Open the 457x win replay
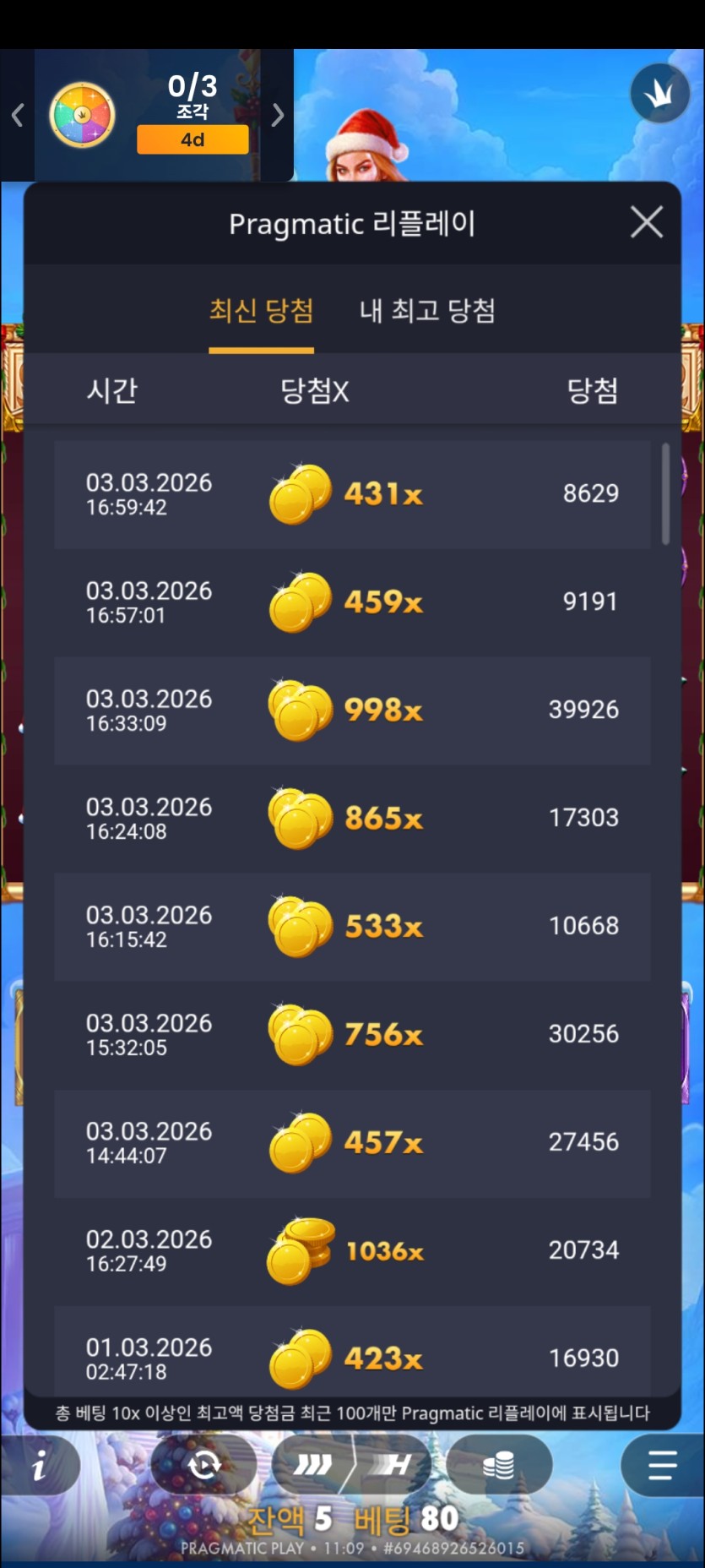 (352, 1143)
